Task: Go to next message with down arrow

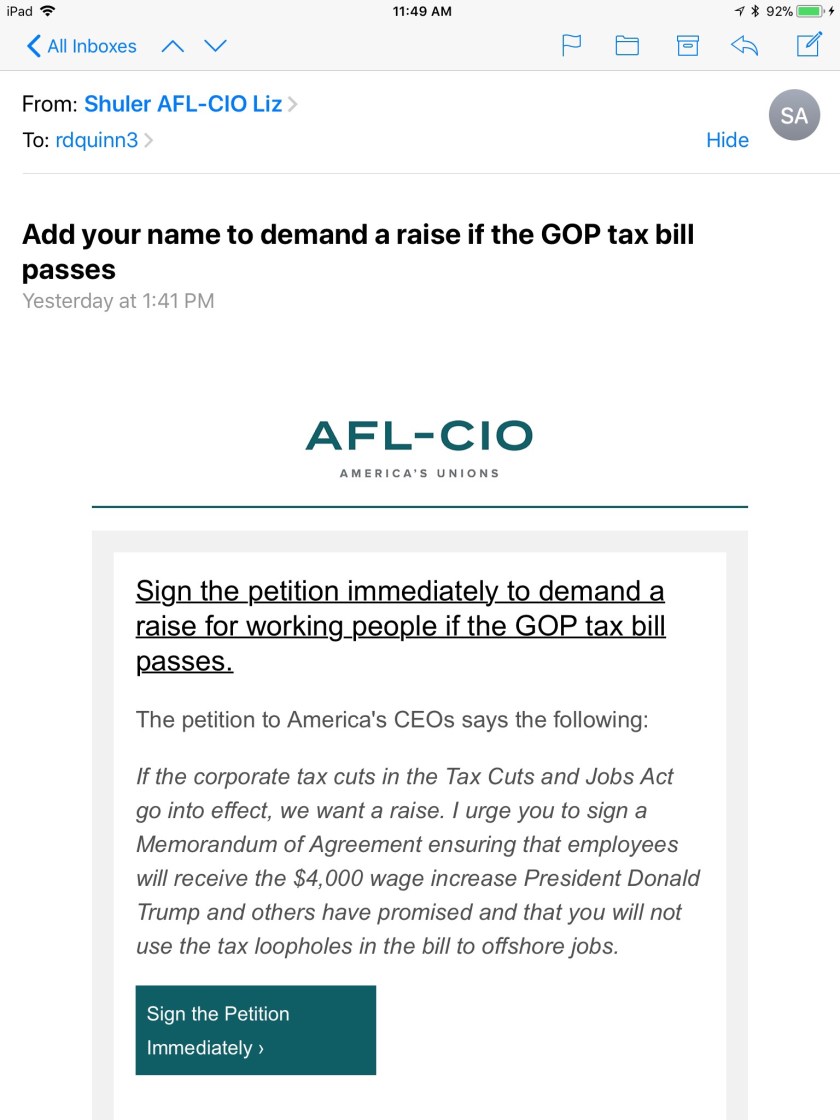Action: (215, 46)
